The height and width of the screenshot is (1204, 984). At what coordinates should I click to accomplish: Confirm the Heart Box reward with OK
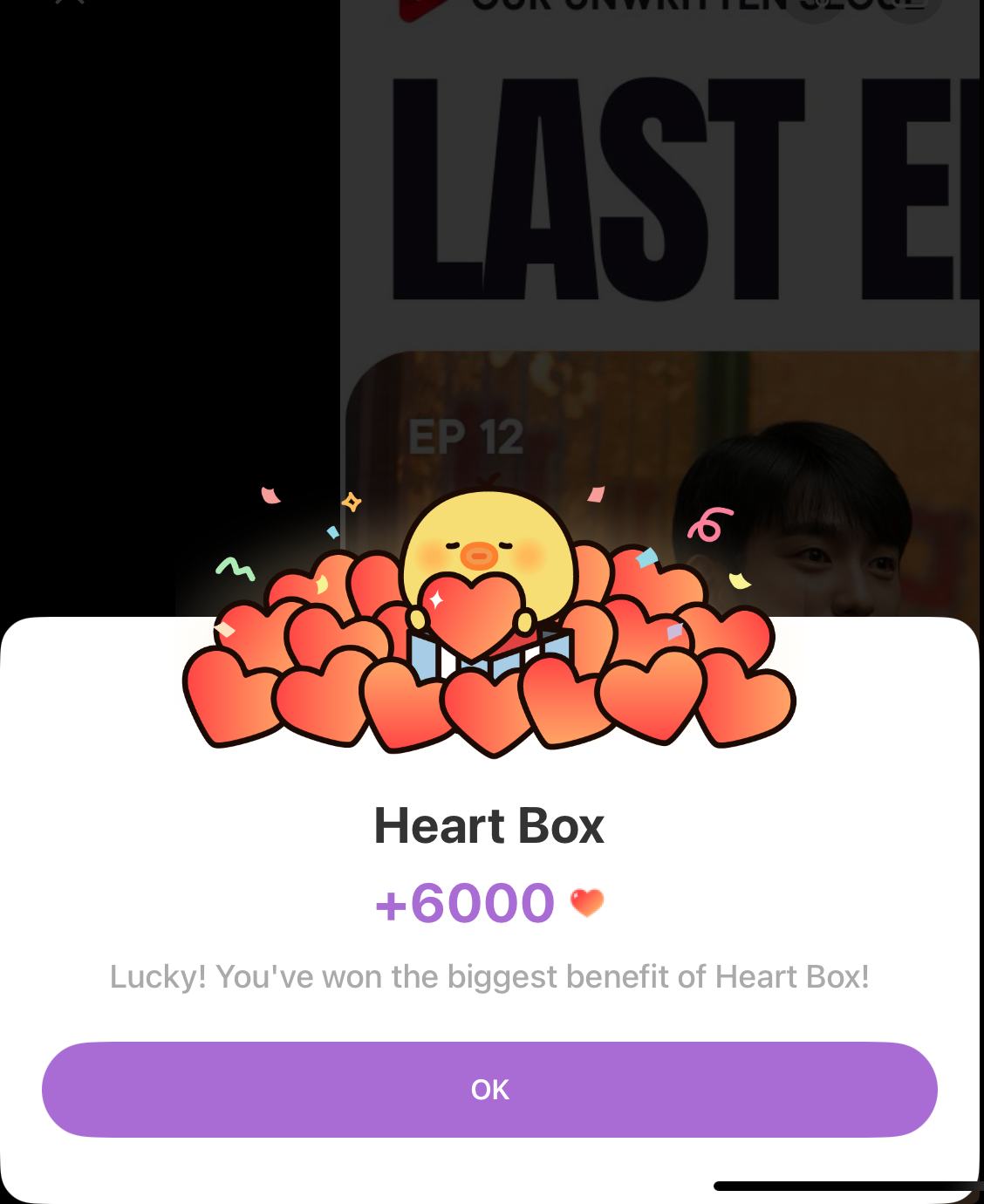click(x=489, y=1089)
